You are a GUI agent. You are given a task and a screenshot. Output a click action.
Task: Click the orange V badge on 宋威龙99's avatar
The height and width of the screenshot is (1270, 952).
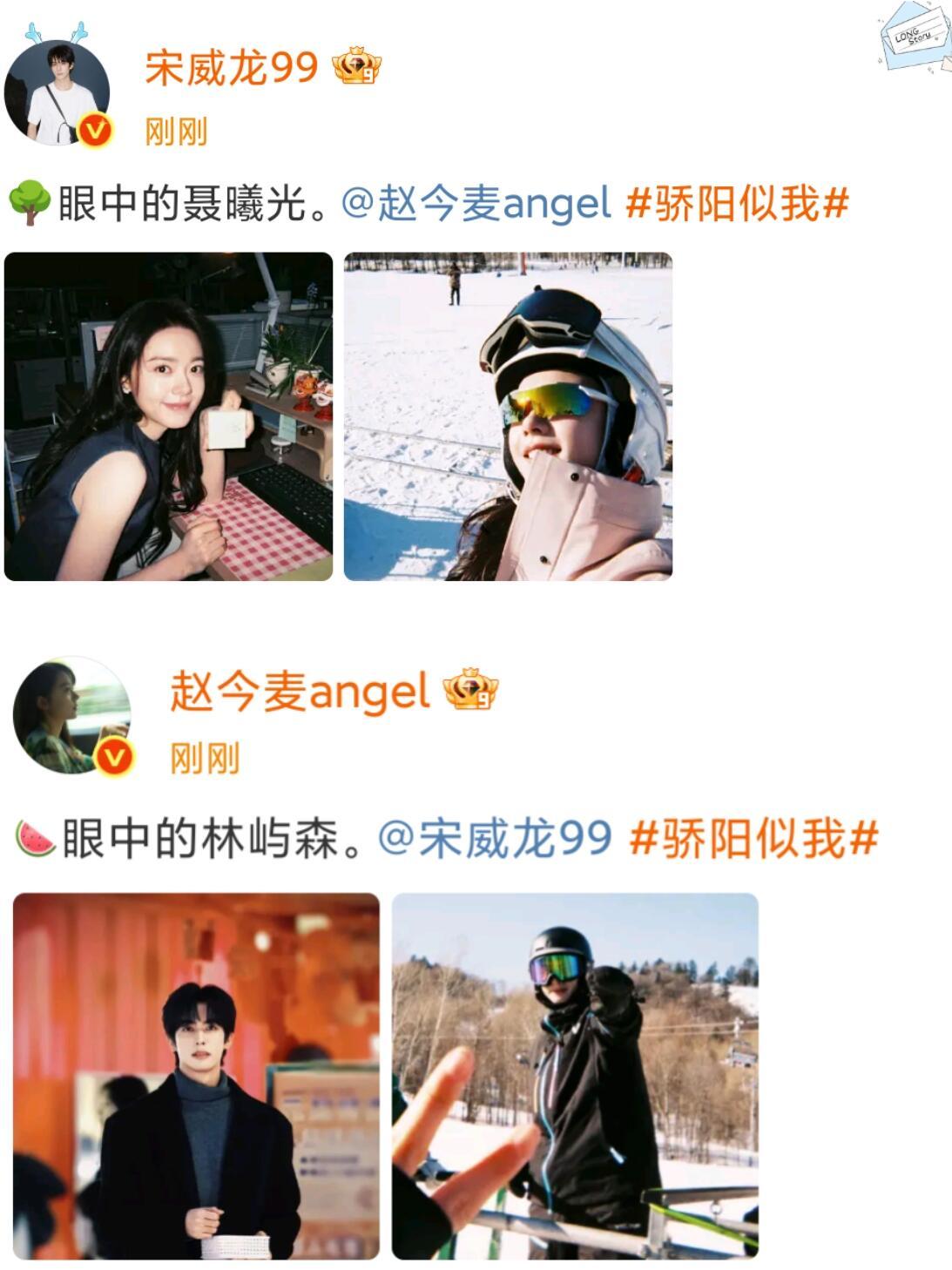click(96, 127)
